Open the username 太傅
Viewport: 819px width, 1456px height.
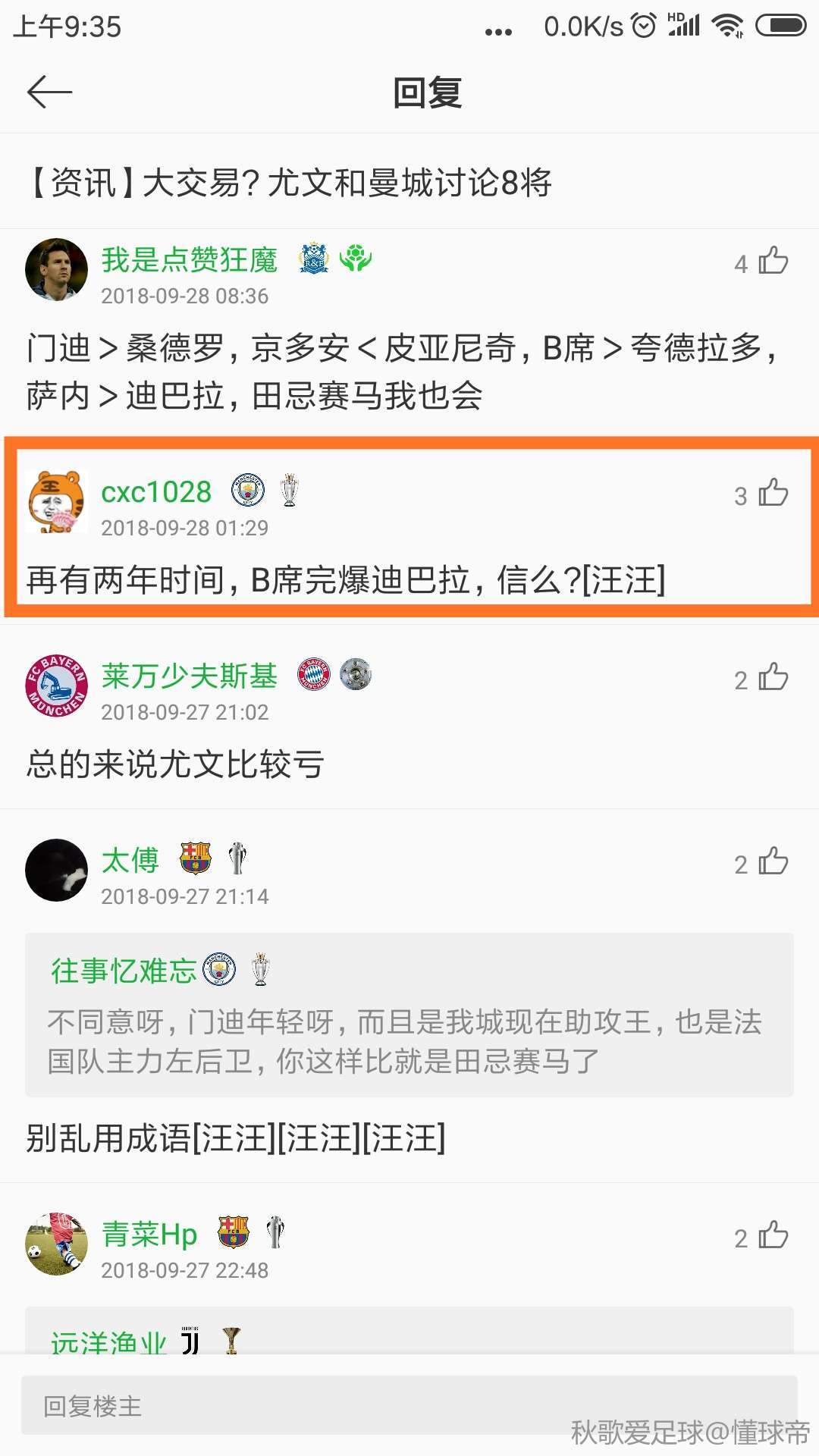point(130,861)
